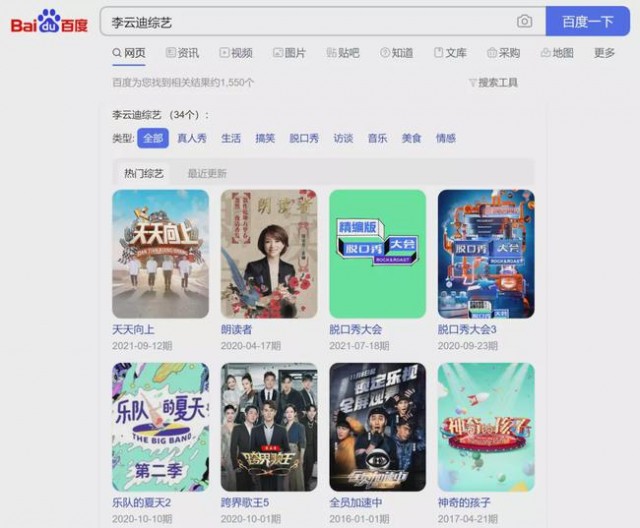Open 搜索工具 filter
The height and width of the screenshot is (528, 640).
493,83
